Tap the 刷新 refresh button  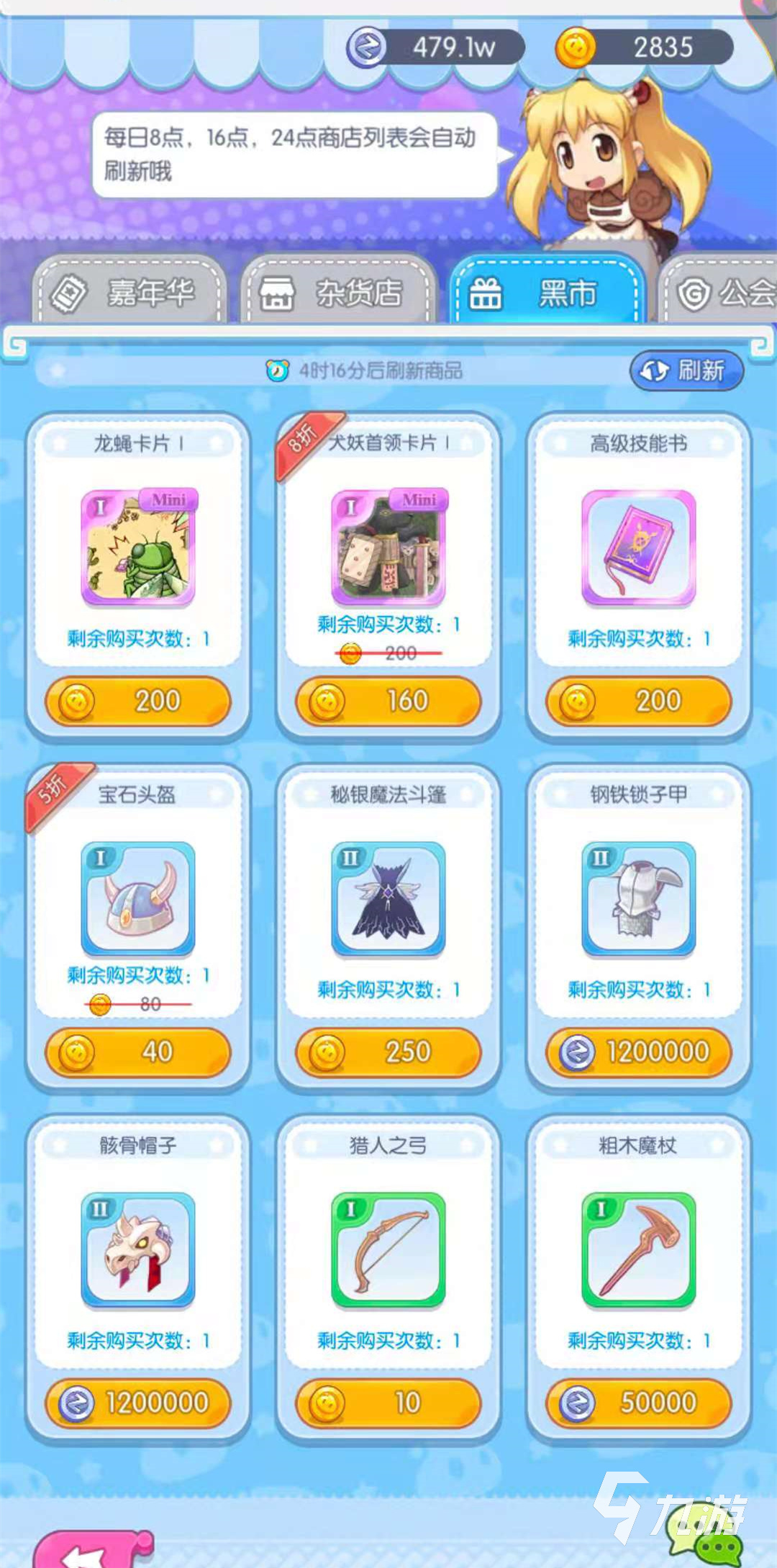pos(686,371)
